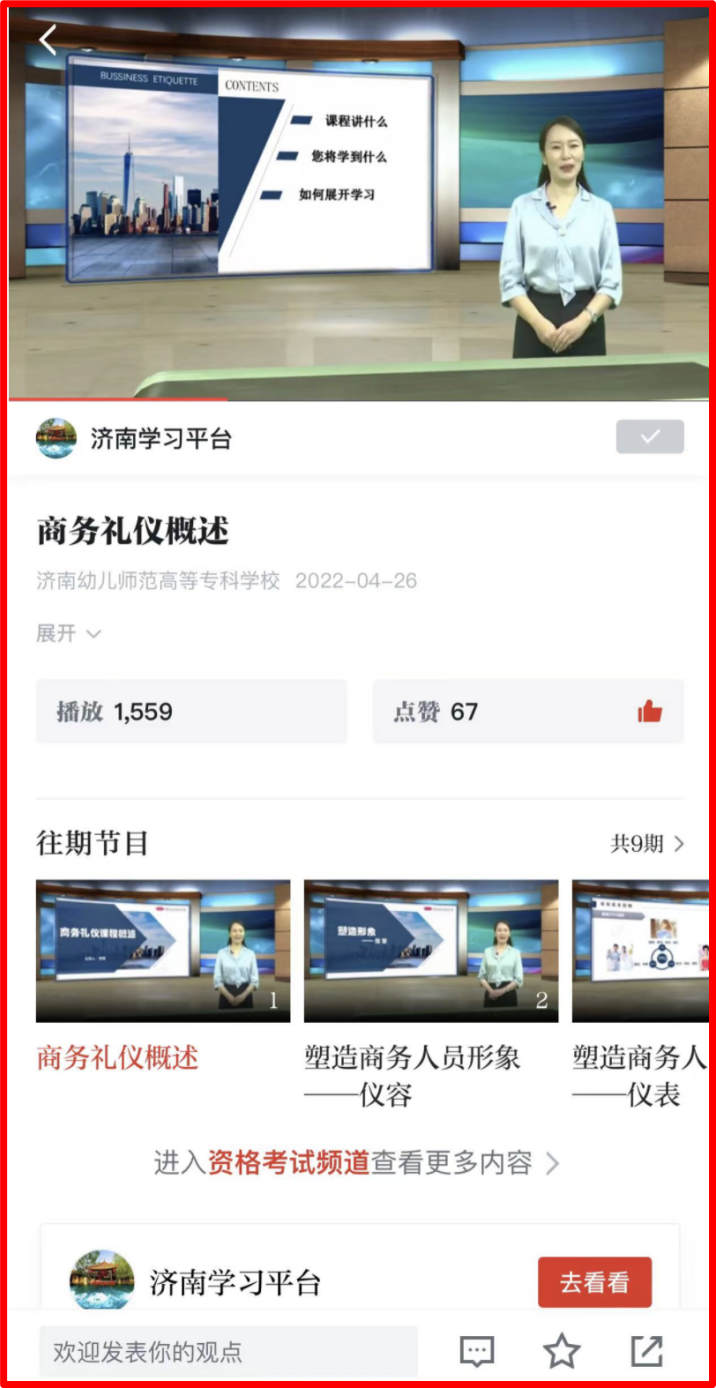Image resolution: width=716 pixels, height=1388 pixels.
Task: Open episode 1 商务礼仪概述 thumbnail
Action: [x=163, y=951]
